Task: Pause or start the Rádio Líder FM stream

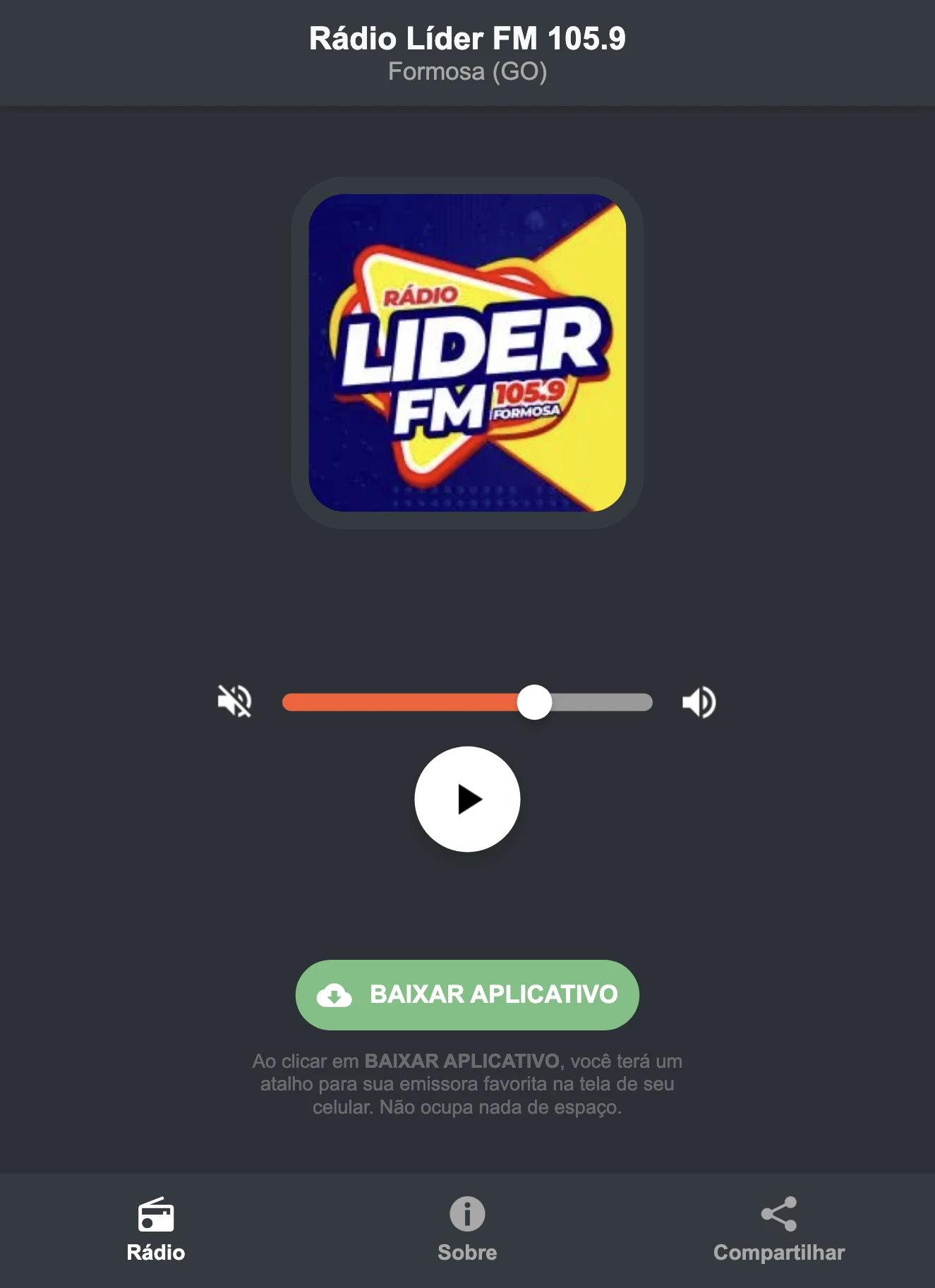Action: [468, 799]
